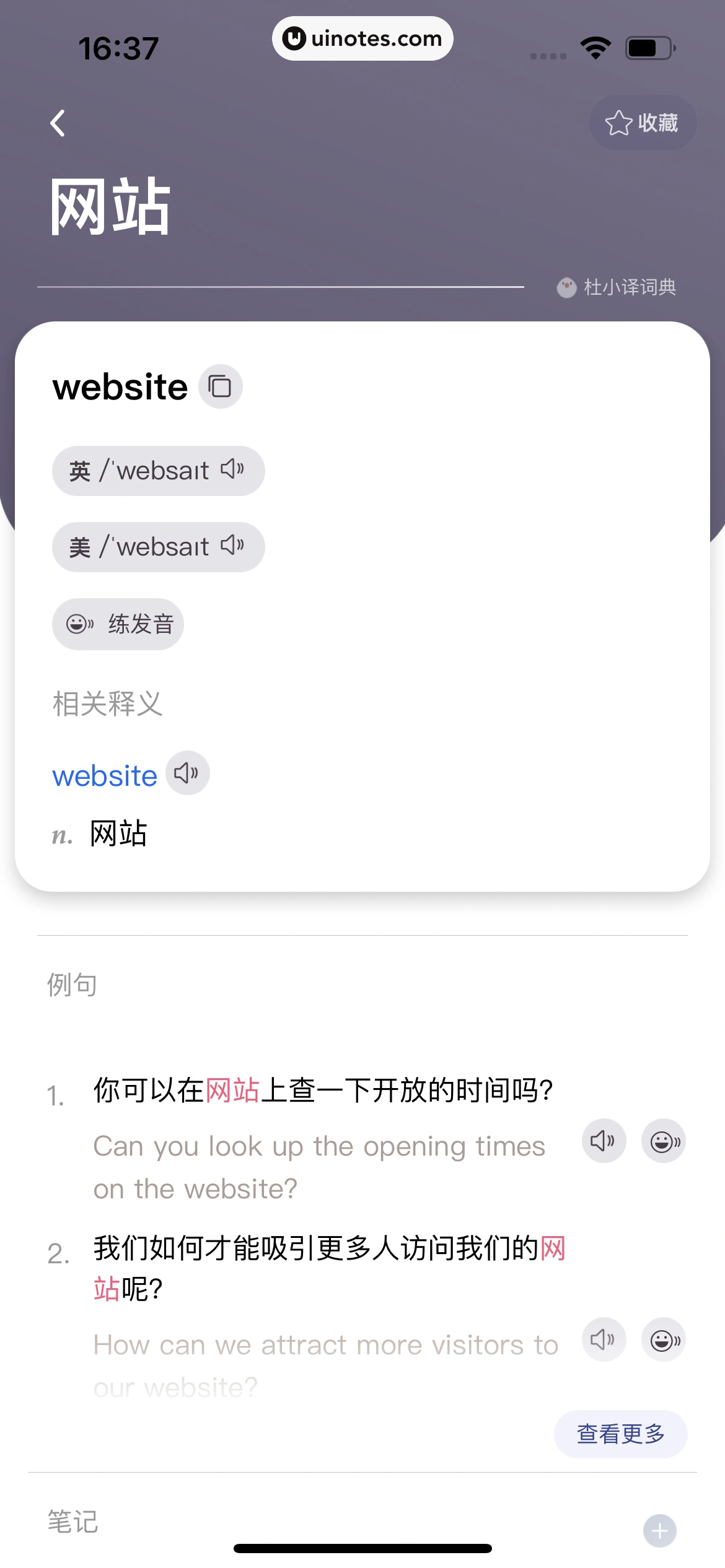This screenshot has height=1568, width=725.
Task: Toggle 收藏 to favorite this word
Action: tap(643, 122)
